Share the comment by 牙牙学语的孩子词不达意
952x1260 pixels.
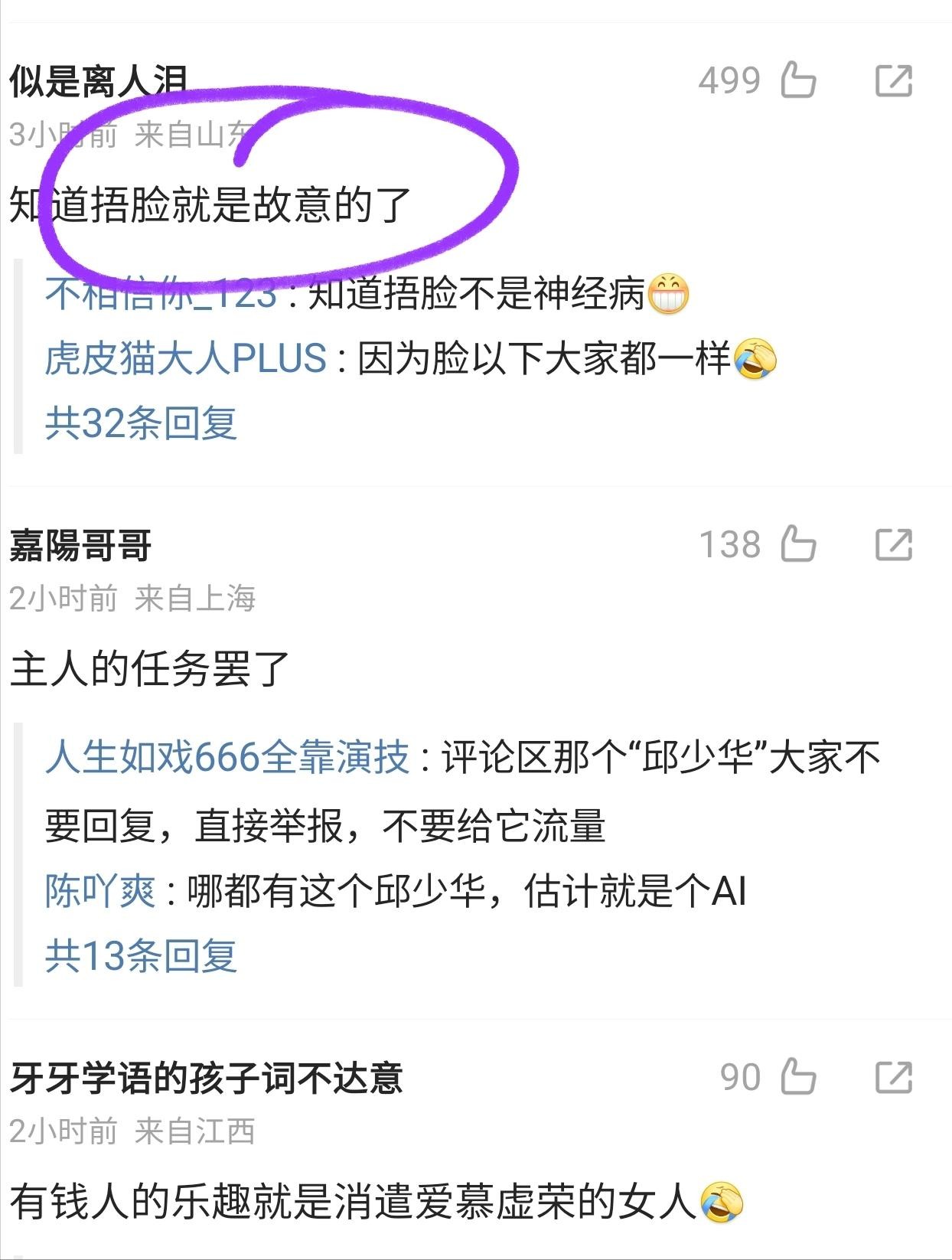click(894, 1077)
